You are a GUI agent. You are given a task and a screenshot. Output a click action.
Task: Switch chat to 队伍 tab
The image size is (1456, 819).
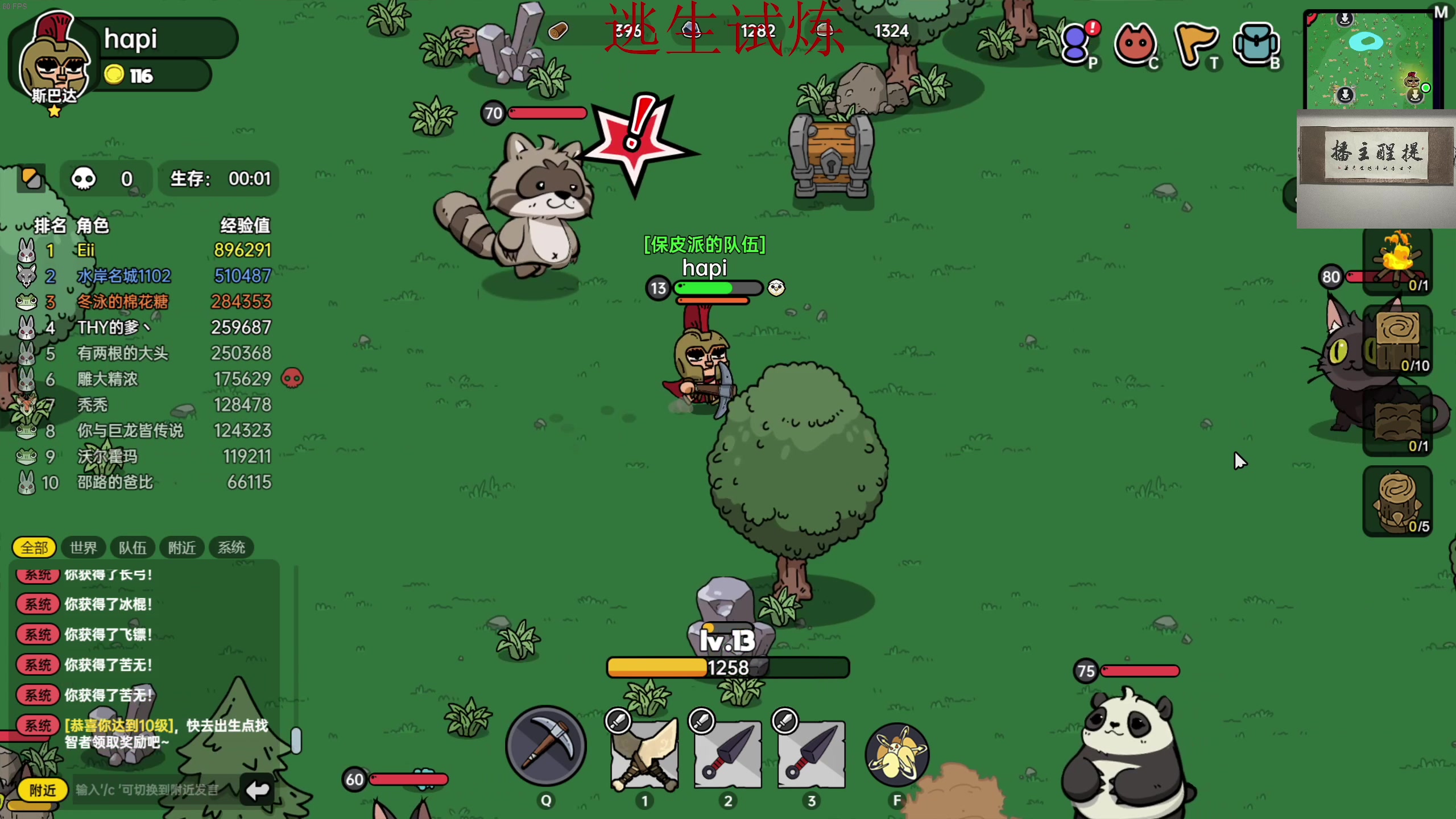pos(133,548)
